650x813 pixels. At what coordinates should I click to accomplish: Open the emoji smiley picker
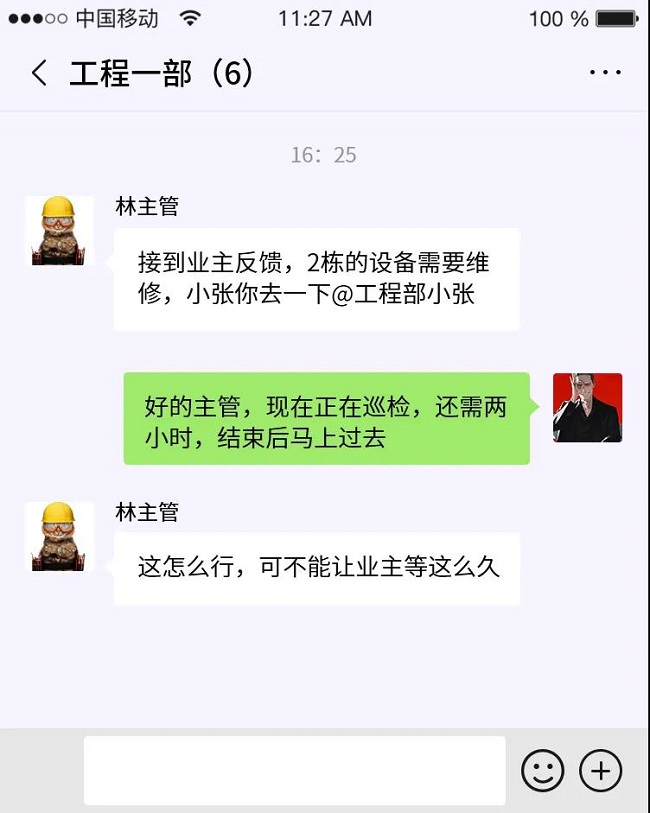click(543, 771)
